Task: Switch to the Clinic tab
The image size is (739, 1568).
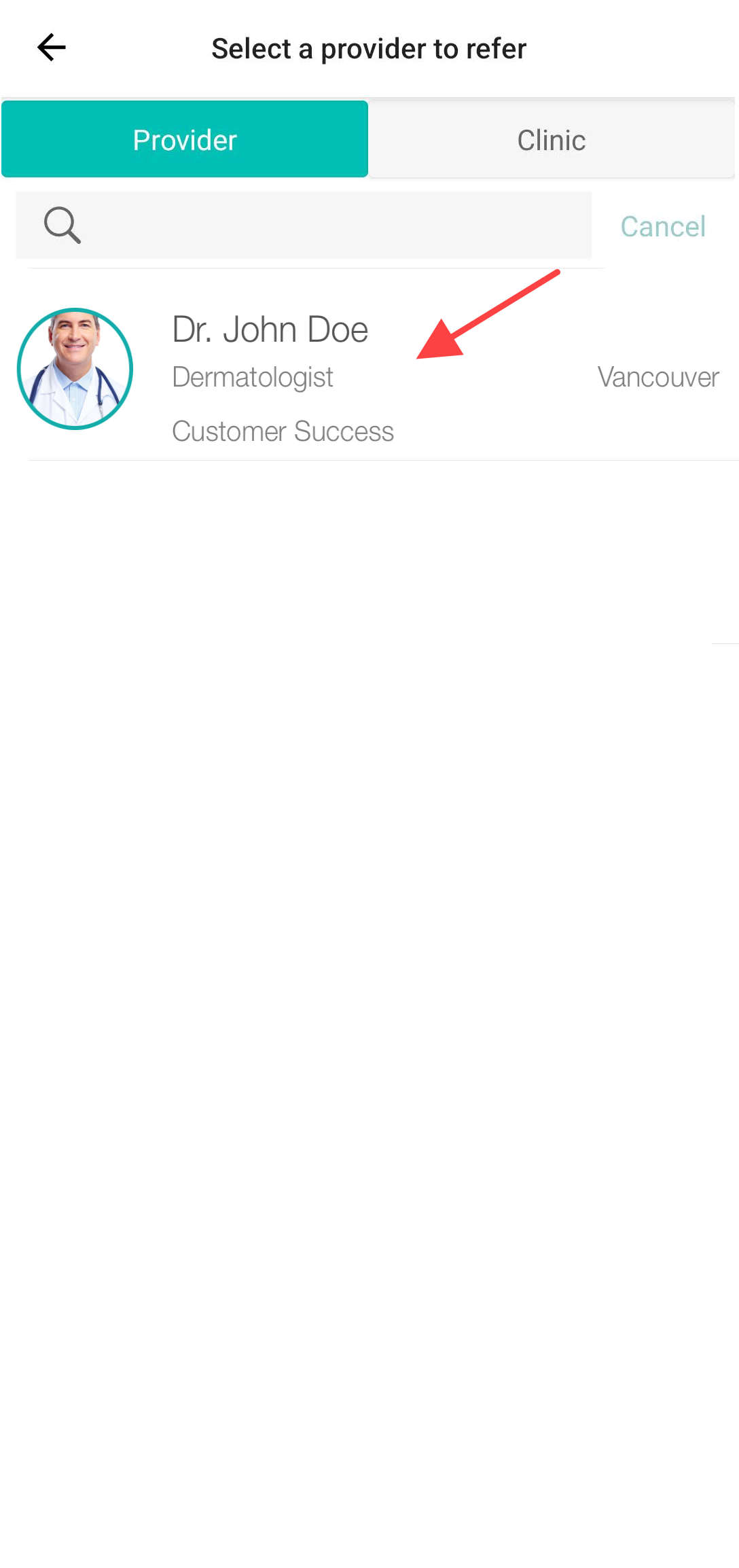Action: [x=551, y=140]
